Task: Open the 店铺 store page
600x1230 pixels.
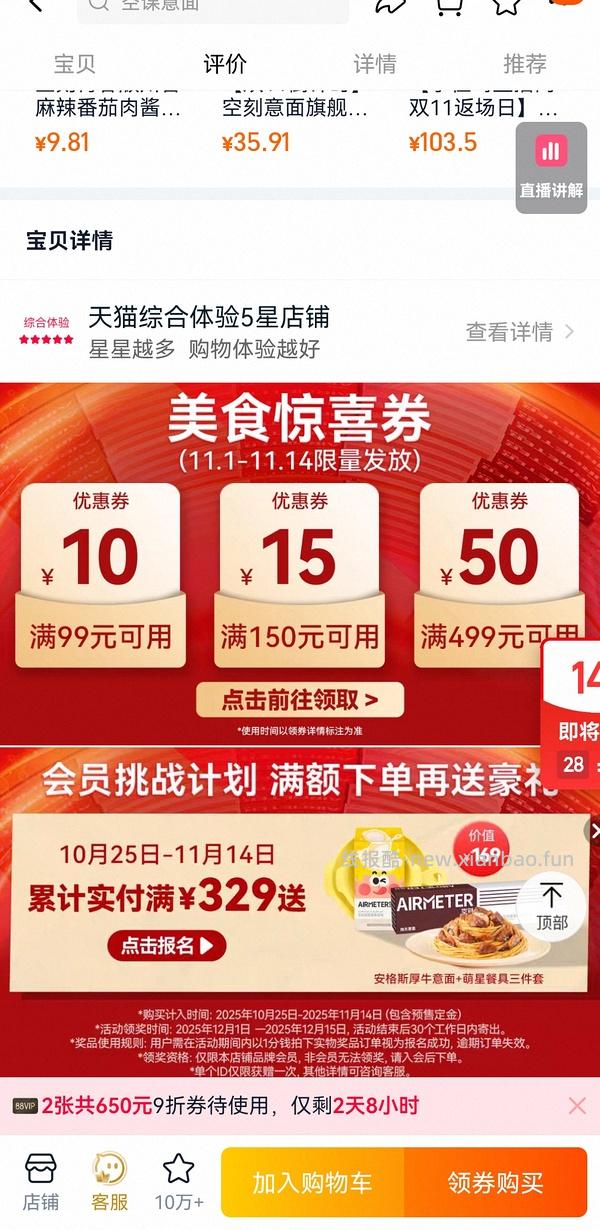Action: (41, 1180)
